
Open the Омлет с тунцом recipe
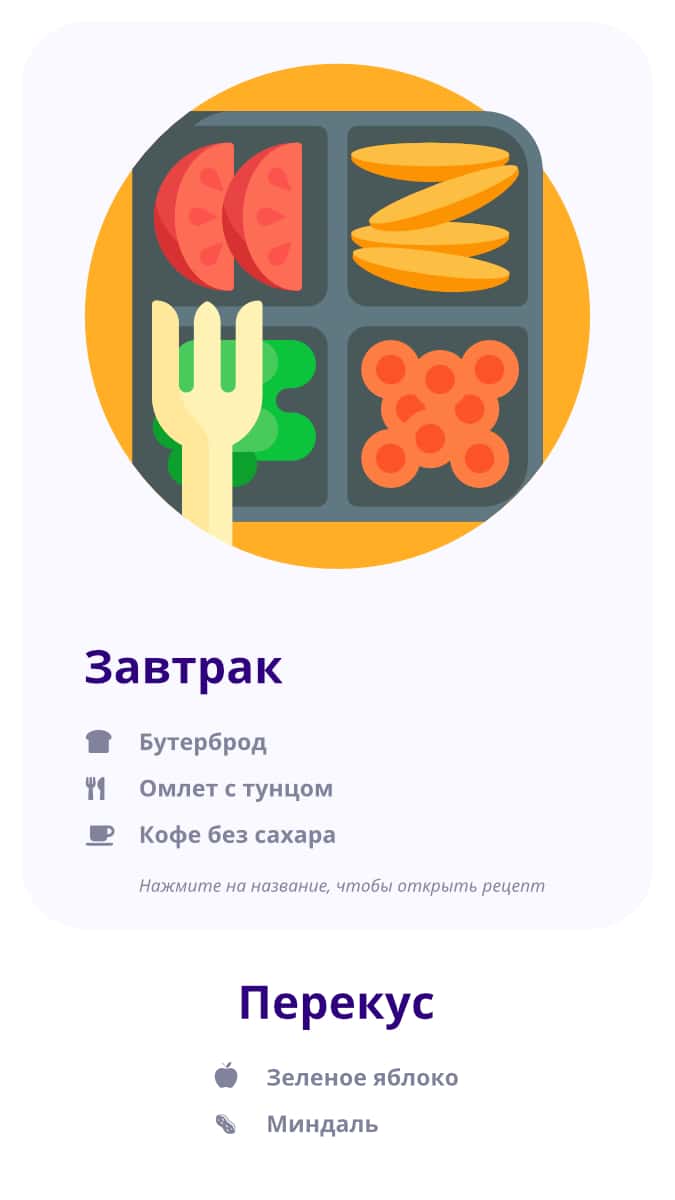[x=236, y=789]
